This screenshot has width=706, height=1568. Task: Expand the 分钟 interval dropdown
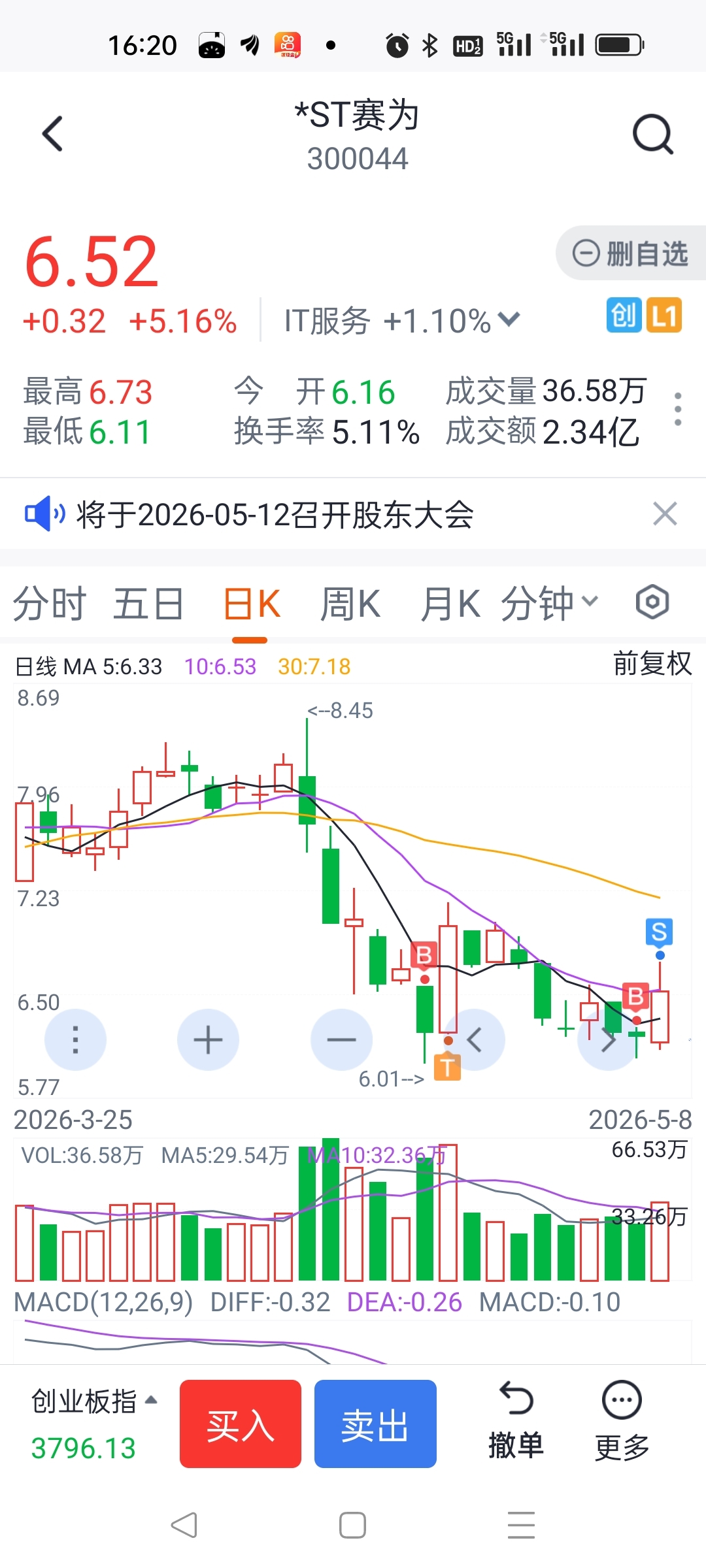pos(550,603)
